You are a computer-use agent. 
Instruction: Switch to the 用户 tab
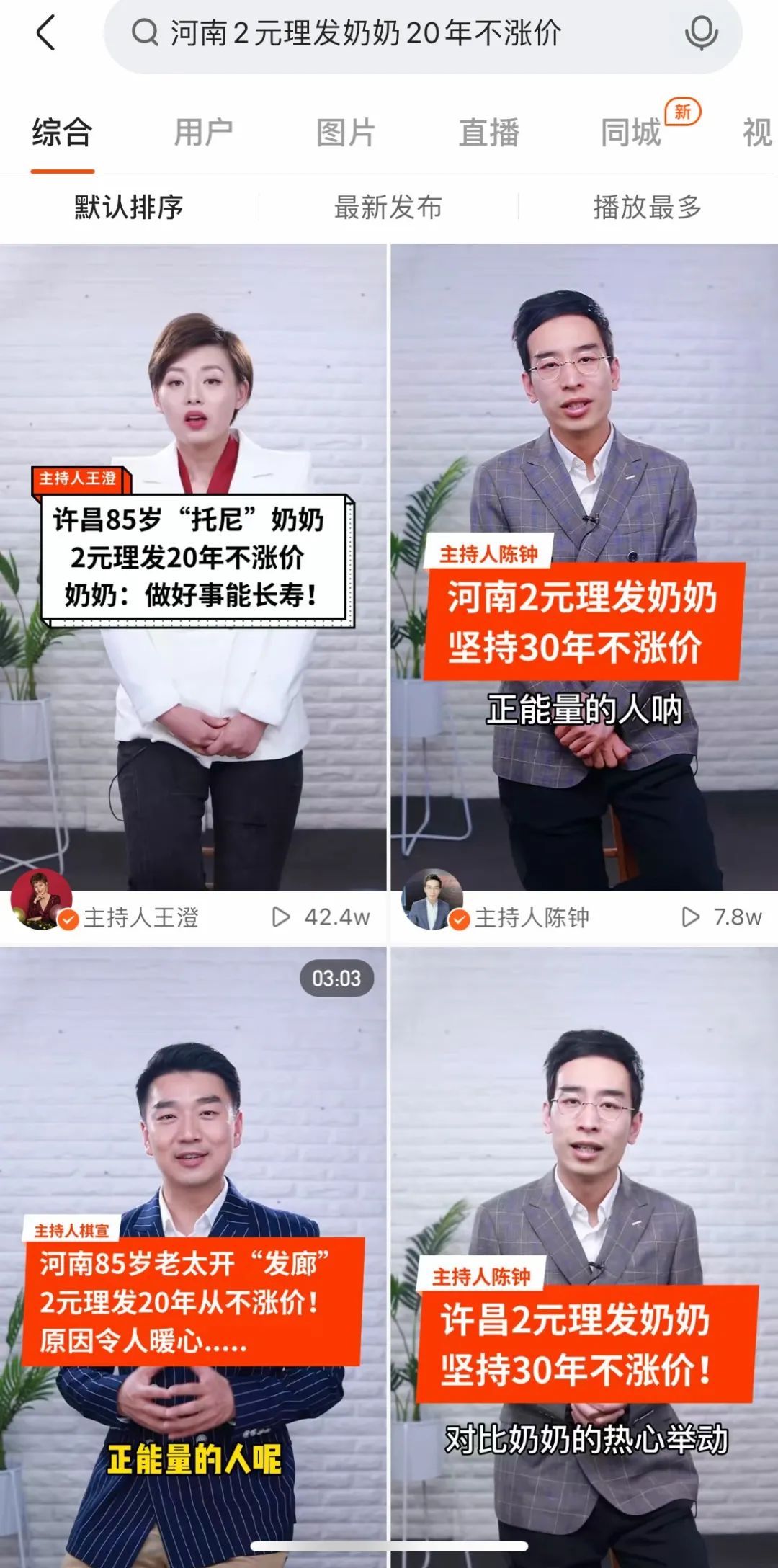click(203, 133)
